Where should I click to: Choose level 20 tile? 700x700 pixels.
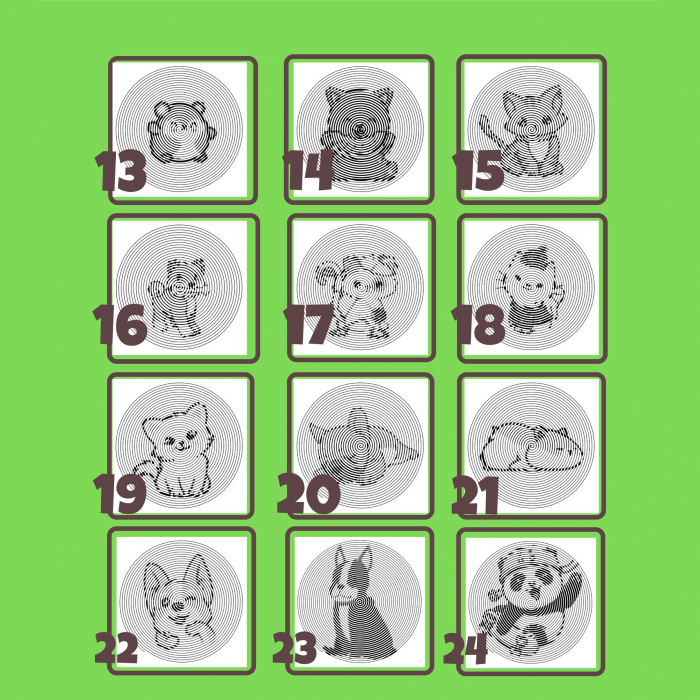[360, 446]
